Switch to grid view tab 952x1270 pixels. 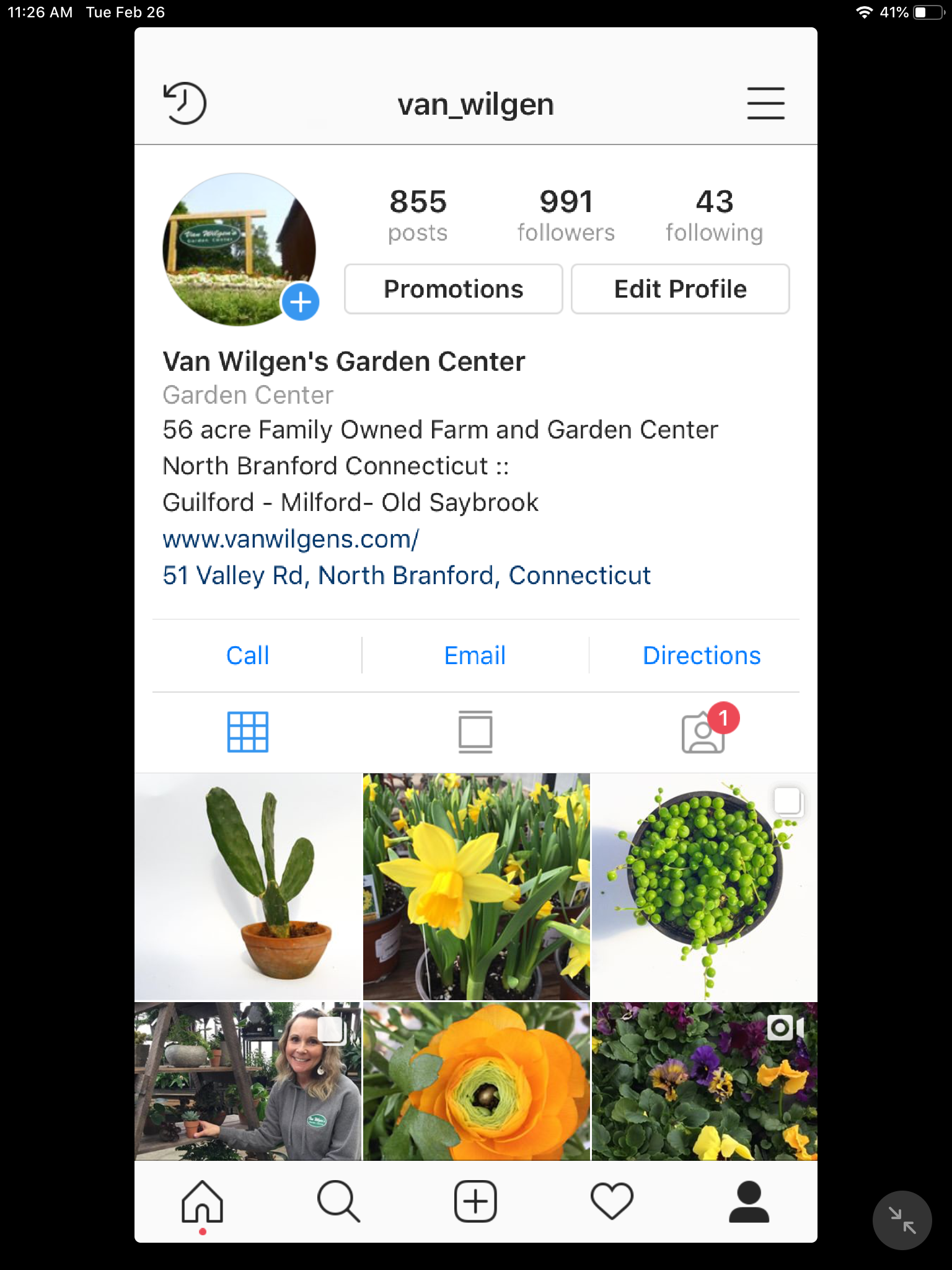[x=248, y=732]
